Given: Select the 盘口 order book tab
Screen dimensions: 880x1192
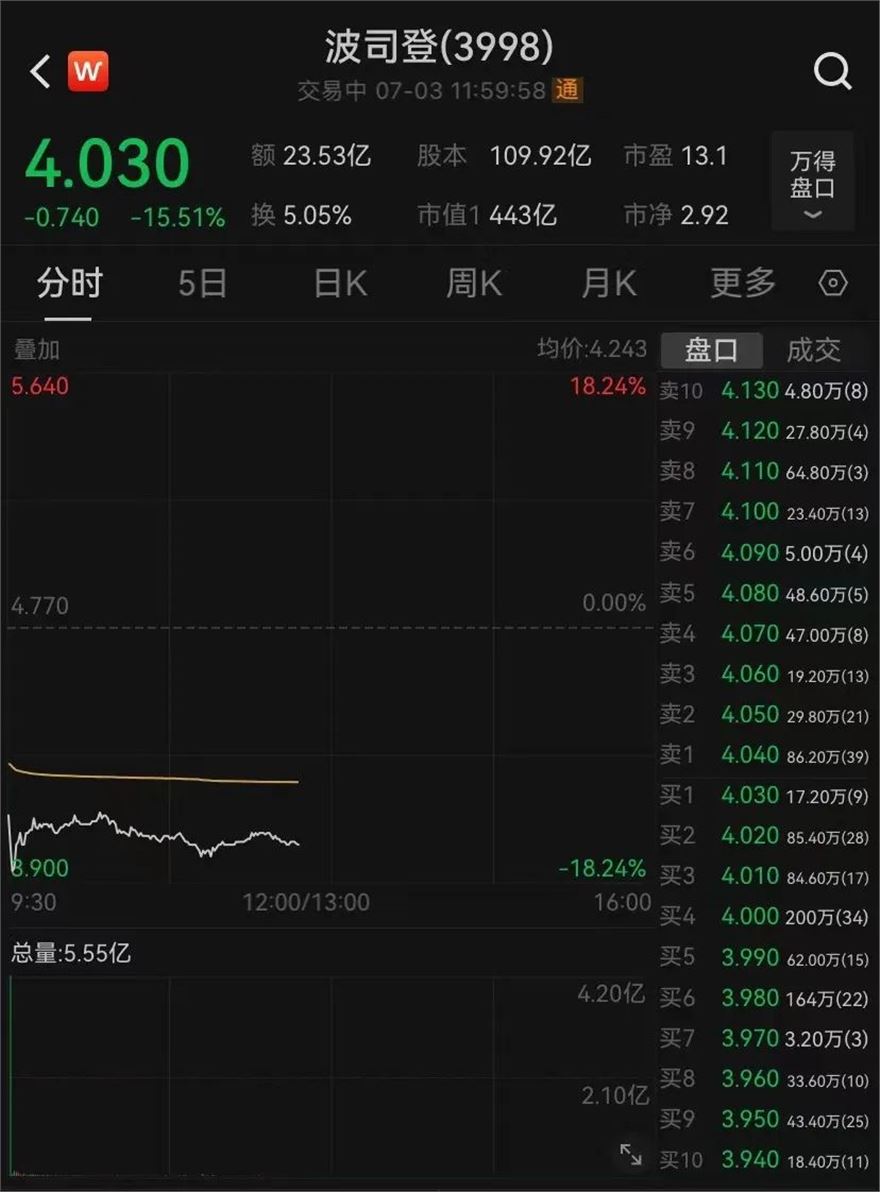Looking at the screenshot, I should [711, 351].
